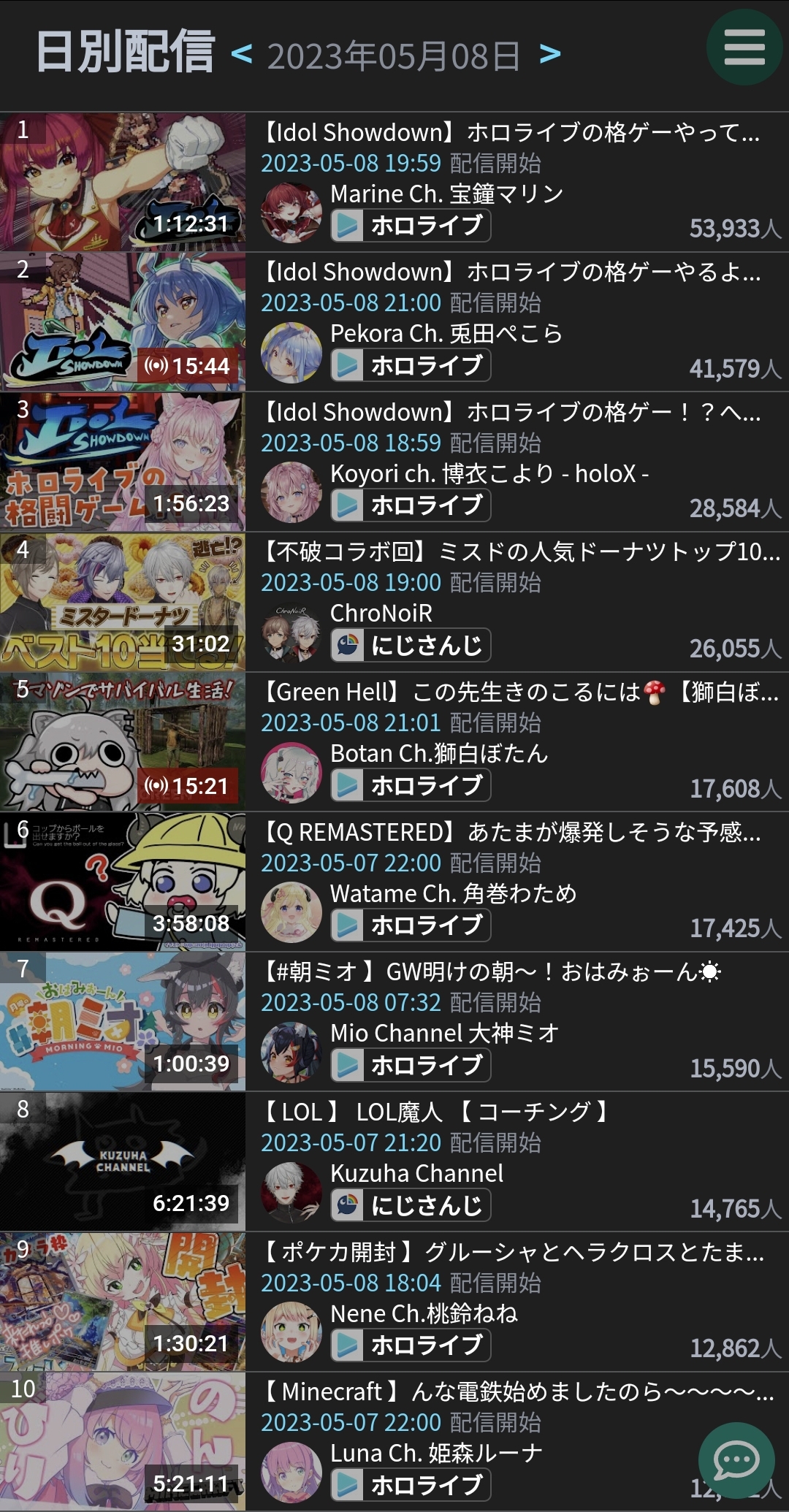Open Luna's Minecraft stream thumbnail
Viewport: 789px width, 1512px height.
coord(123,1441)
